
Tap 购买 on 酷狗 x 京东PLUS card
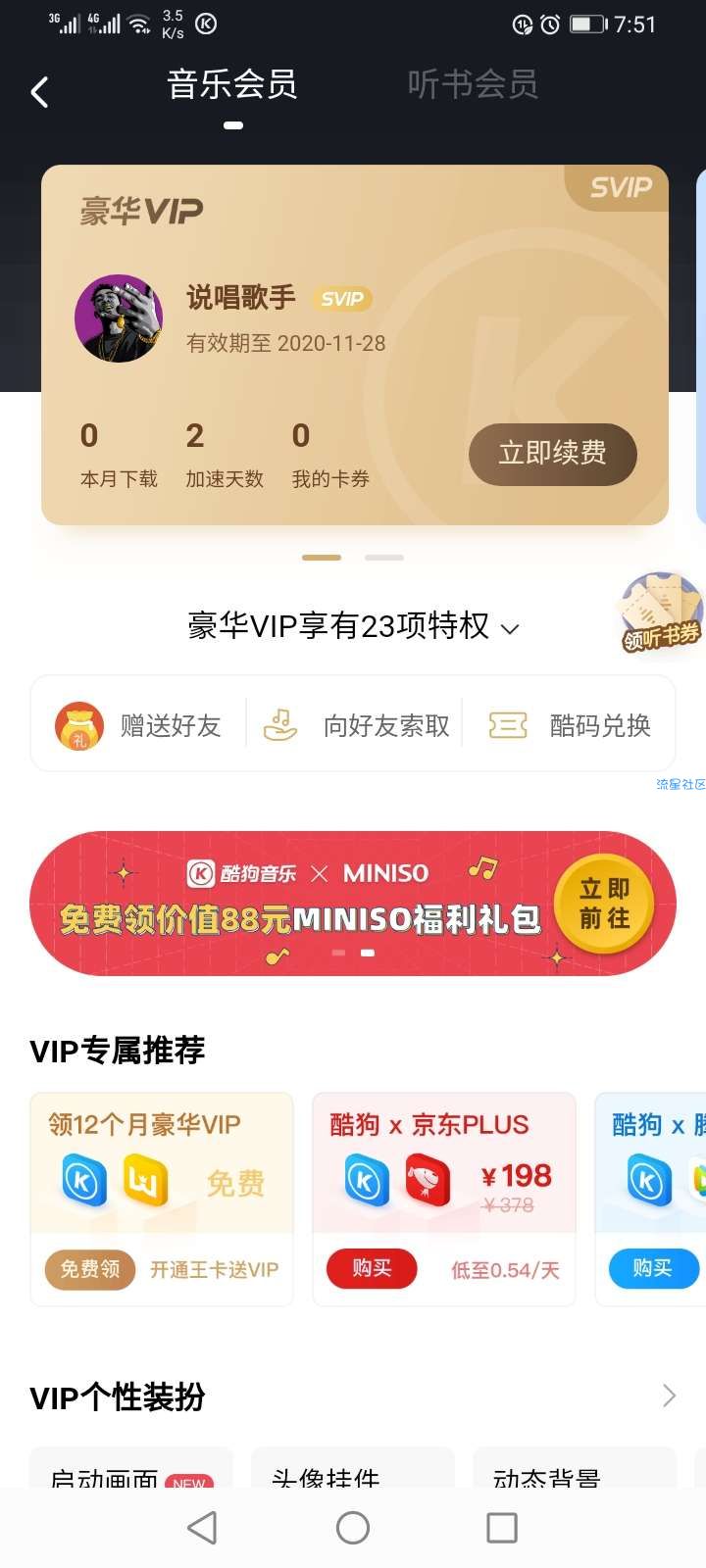pos(372,1268)
